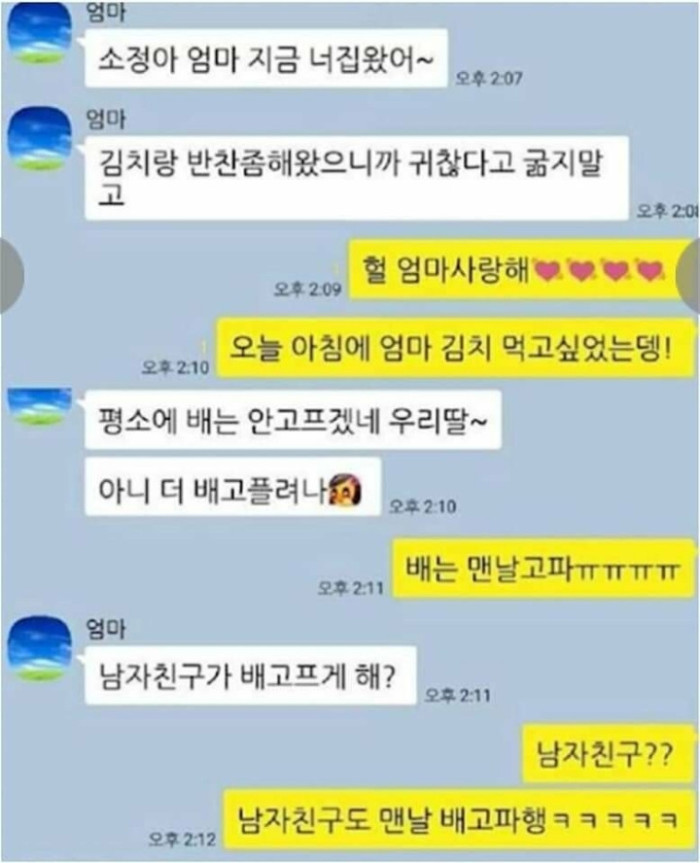Screen dimensions: 700x863
Task: Tap 엄마's avatar next to 김치랑 반찬 message
Action: (x=40, y=139)
